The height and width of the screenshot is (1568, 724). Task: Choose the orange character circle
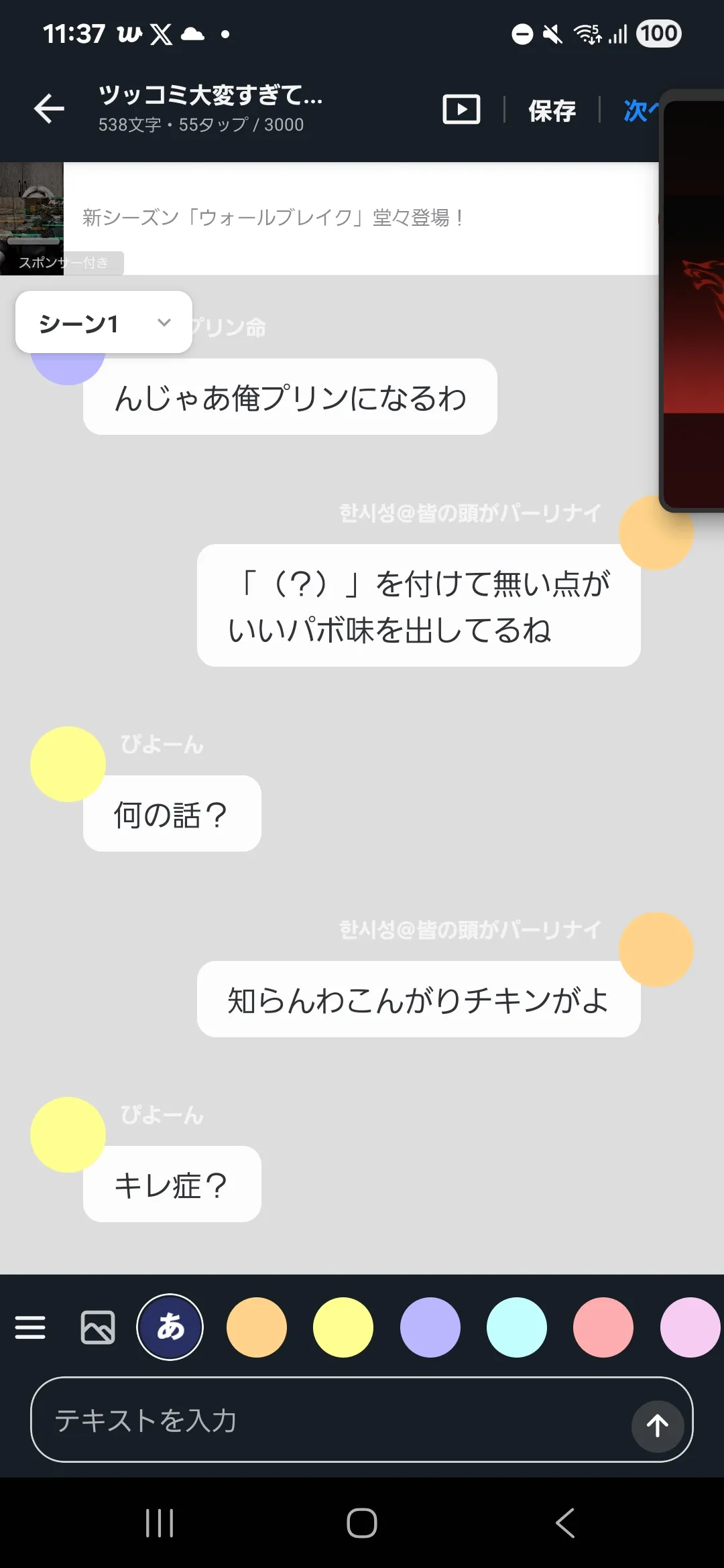[257, 1327]
